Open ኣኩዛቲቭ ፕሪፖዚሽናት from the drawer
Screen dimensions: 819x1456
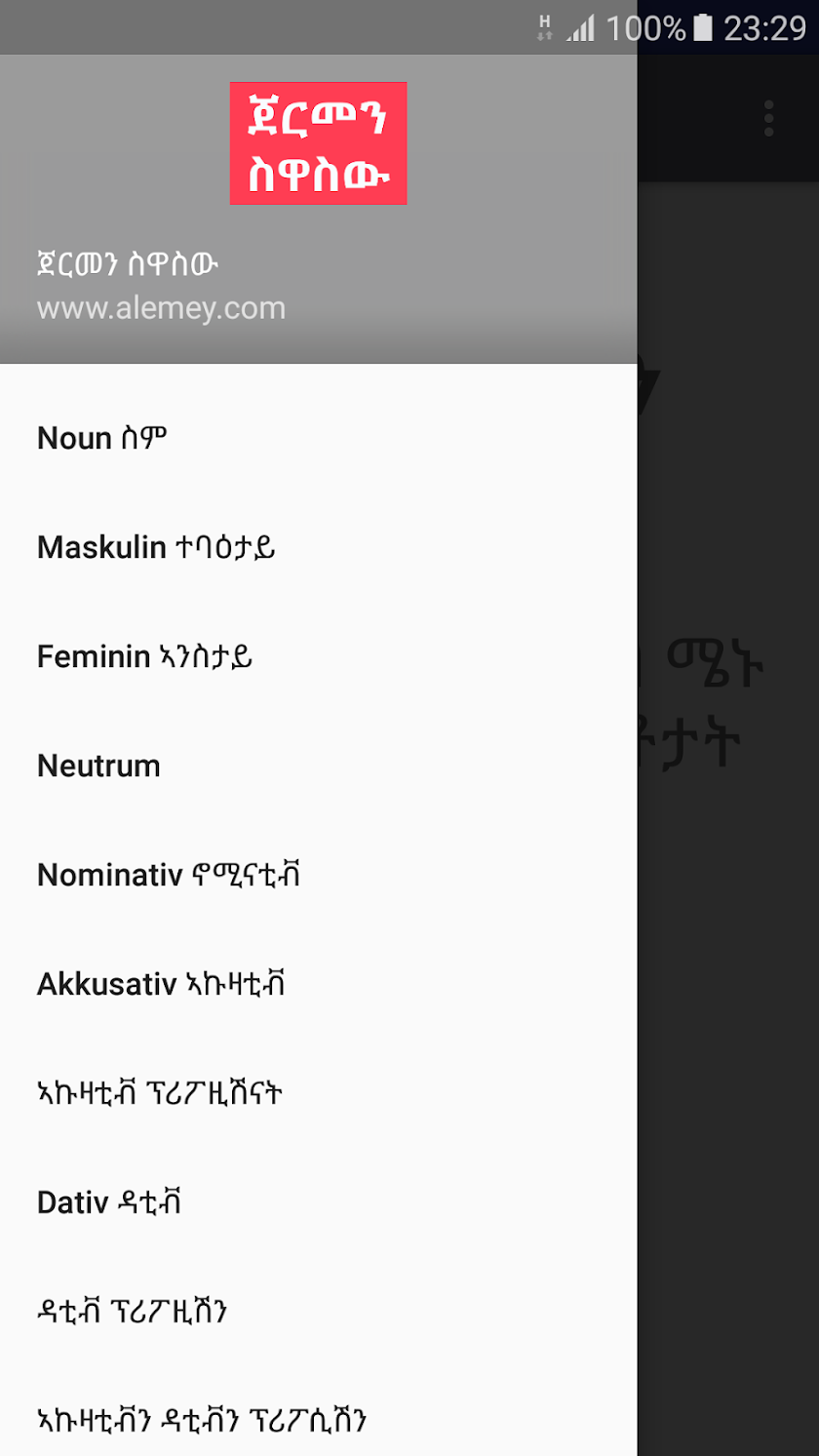pos(160,1094)
